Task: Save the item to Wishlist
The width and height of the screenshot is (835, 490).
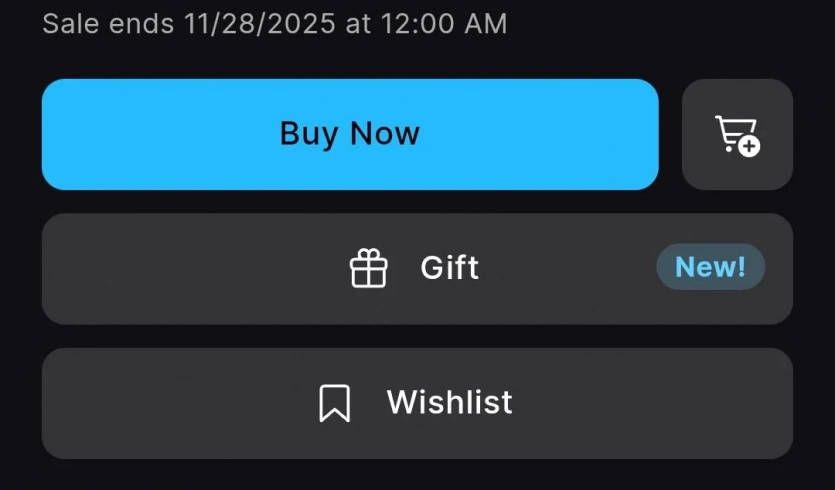Action: click(416, 403)
